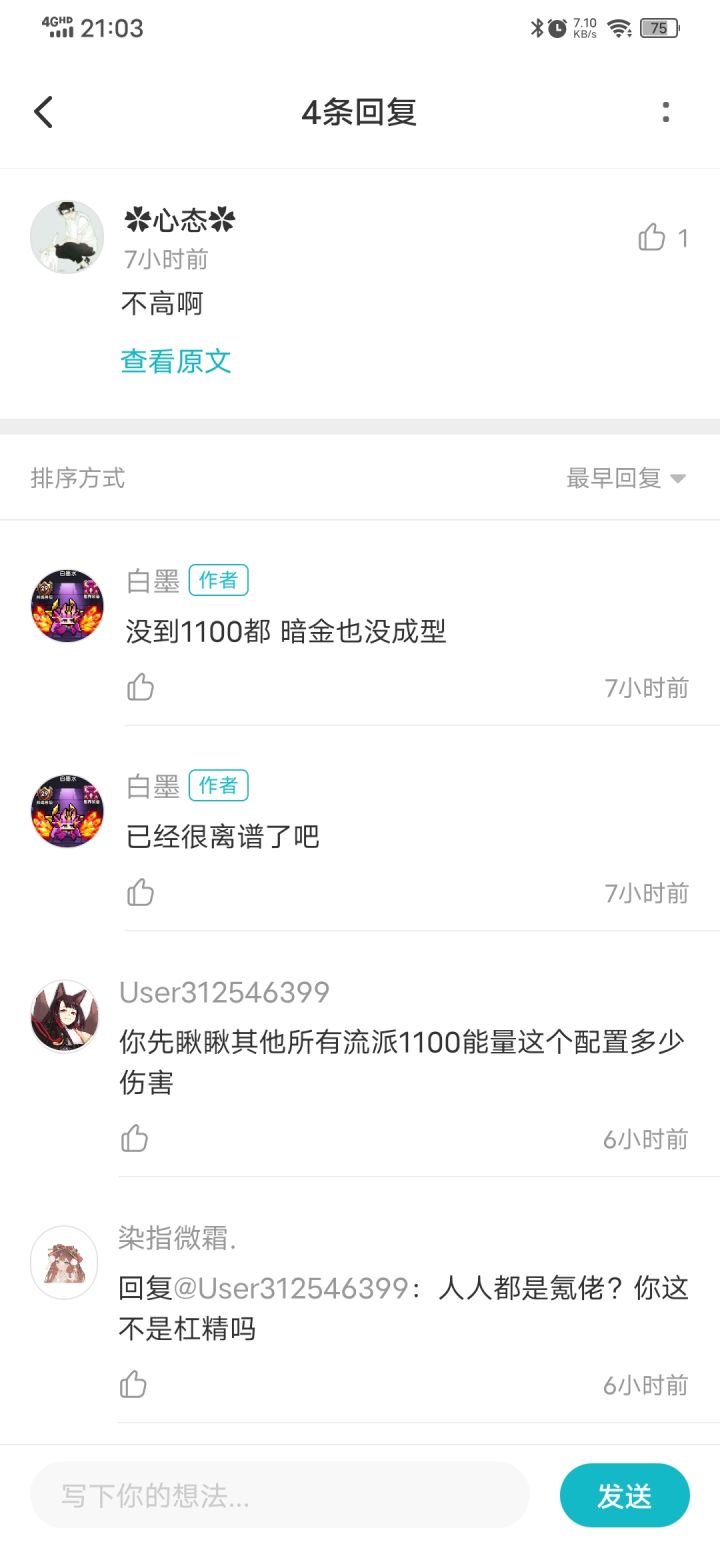Image resolution: width=720 pixels, height=1544 pixels.
Task: Like 白墨's reply 已经很离谱了吧
Action: pyautogui.click(x=141, y=892)
